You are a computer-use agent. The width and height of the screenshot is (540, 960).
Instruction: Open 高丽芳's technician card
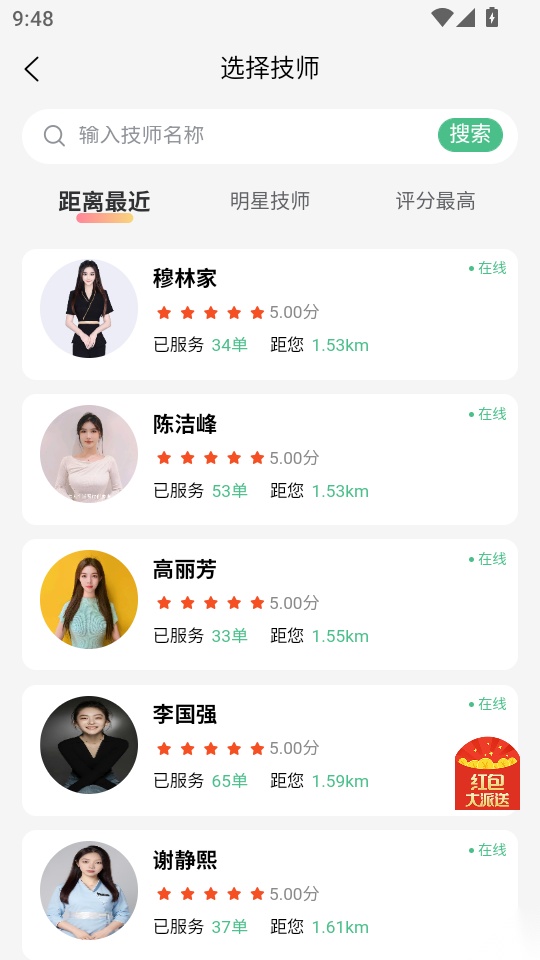point(270,604)
